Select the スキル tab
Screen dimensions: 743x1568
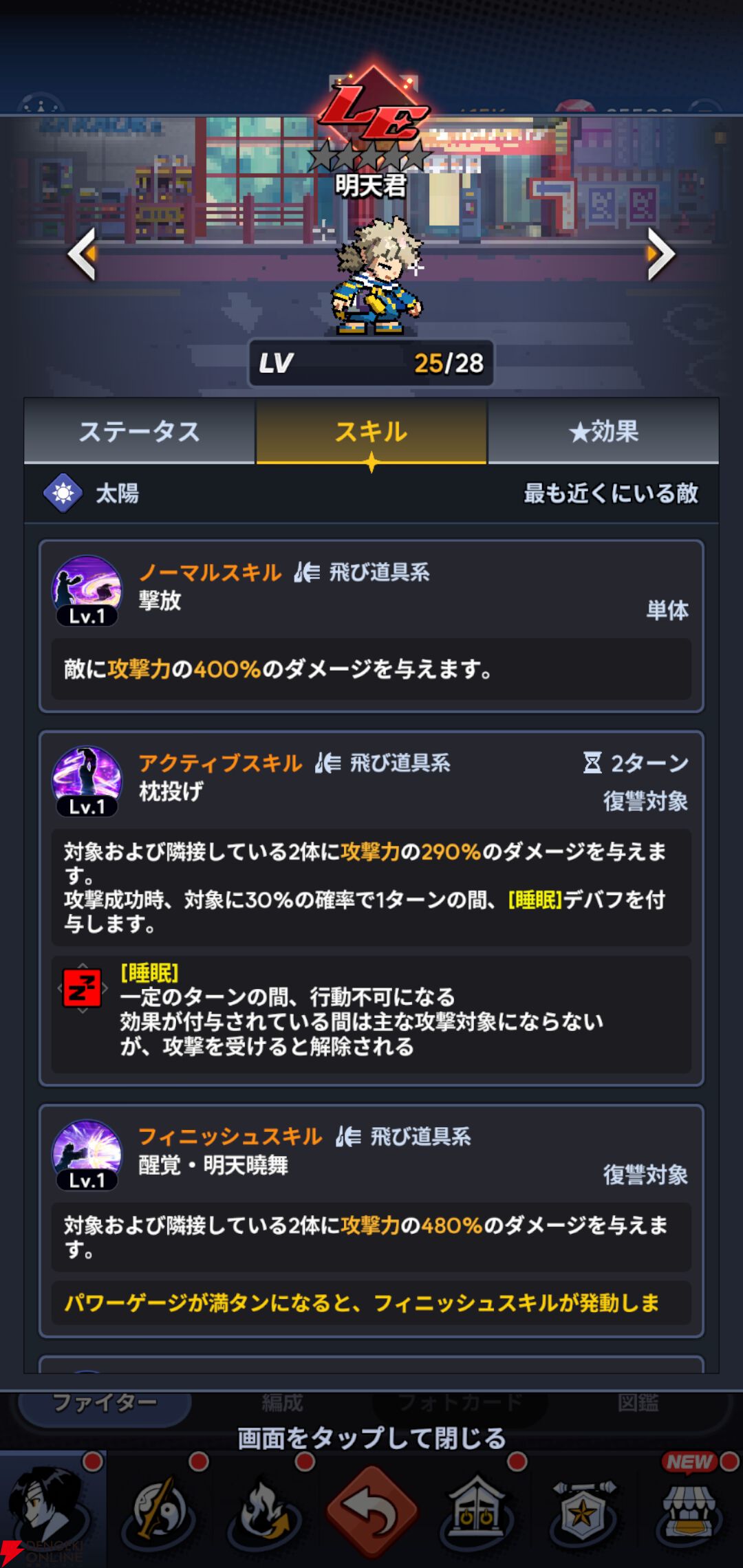371,432
